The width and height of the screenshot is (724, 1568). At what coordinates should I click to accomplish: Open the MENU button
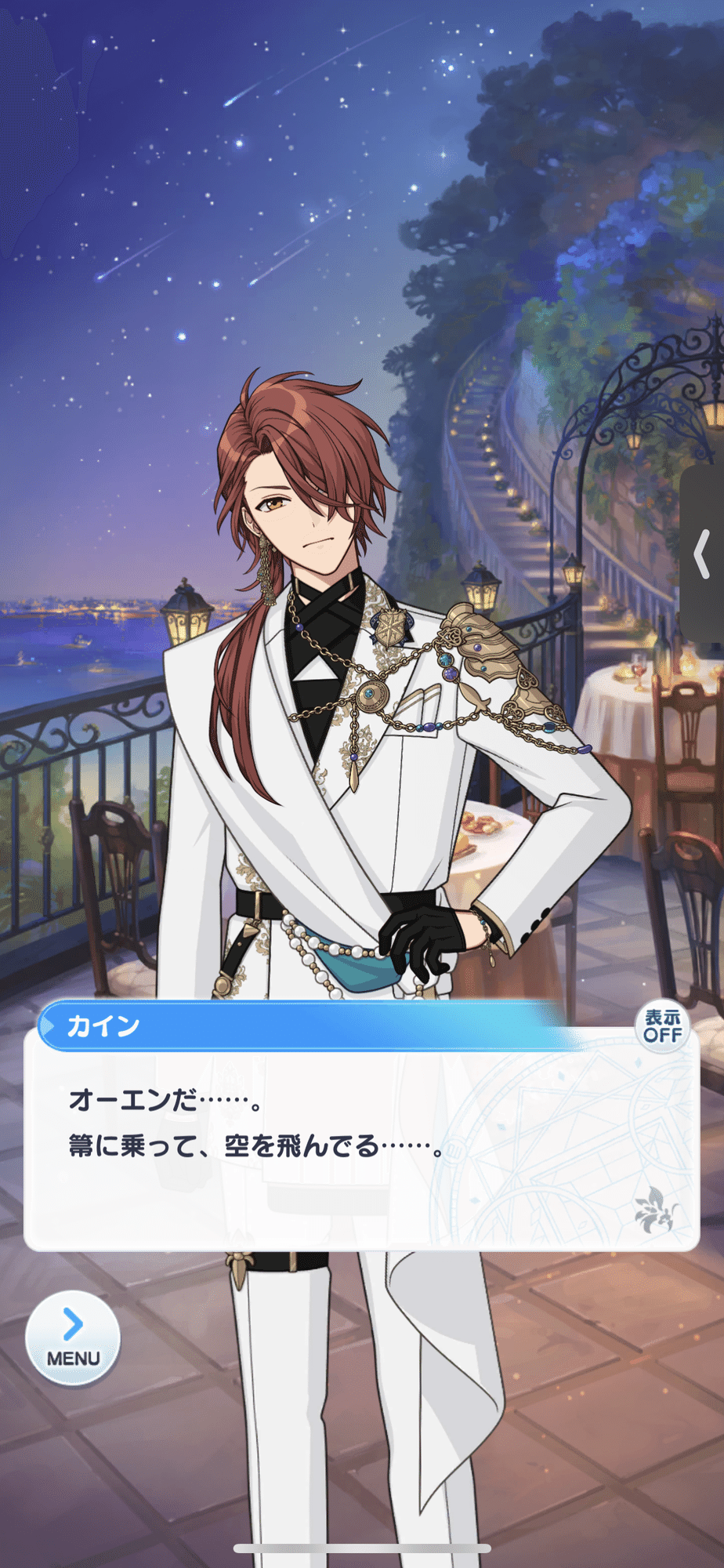[x=73, y=1337]
